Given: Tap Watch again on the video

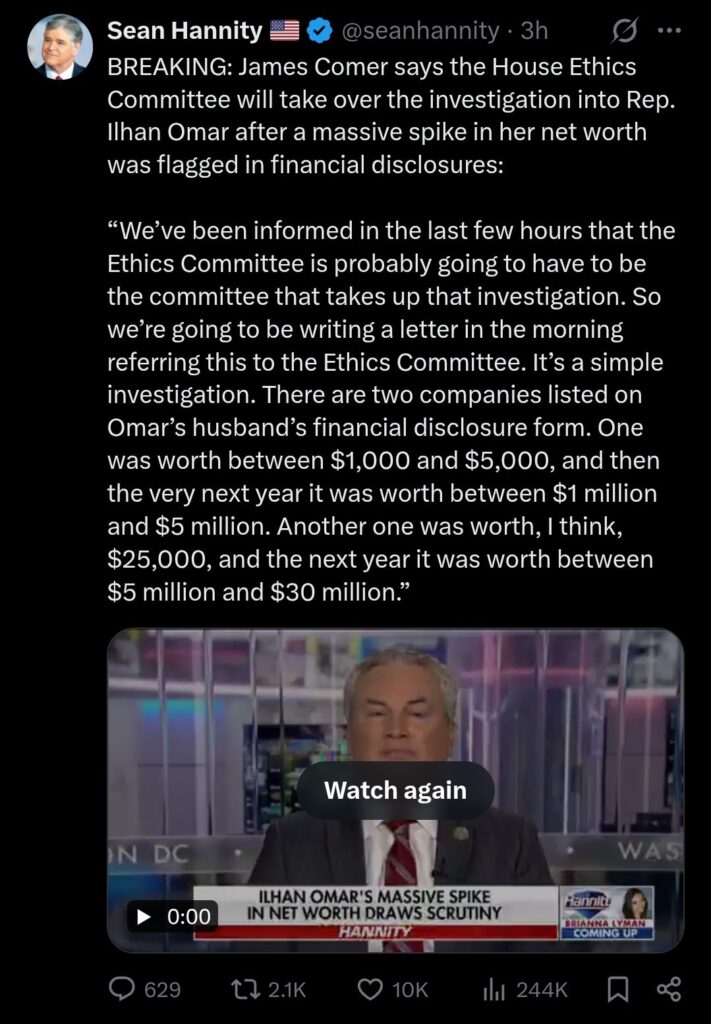Looking at the screenshot, I should [395, 790].
